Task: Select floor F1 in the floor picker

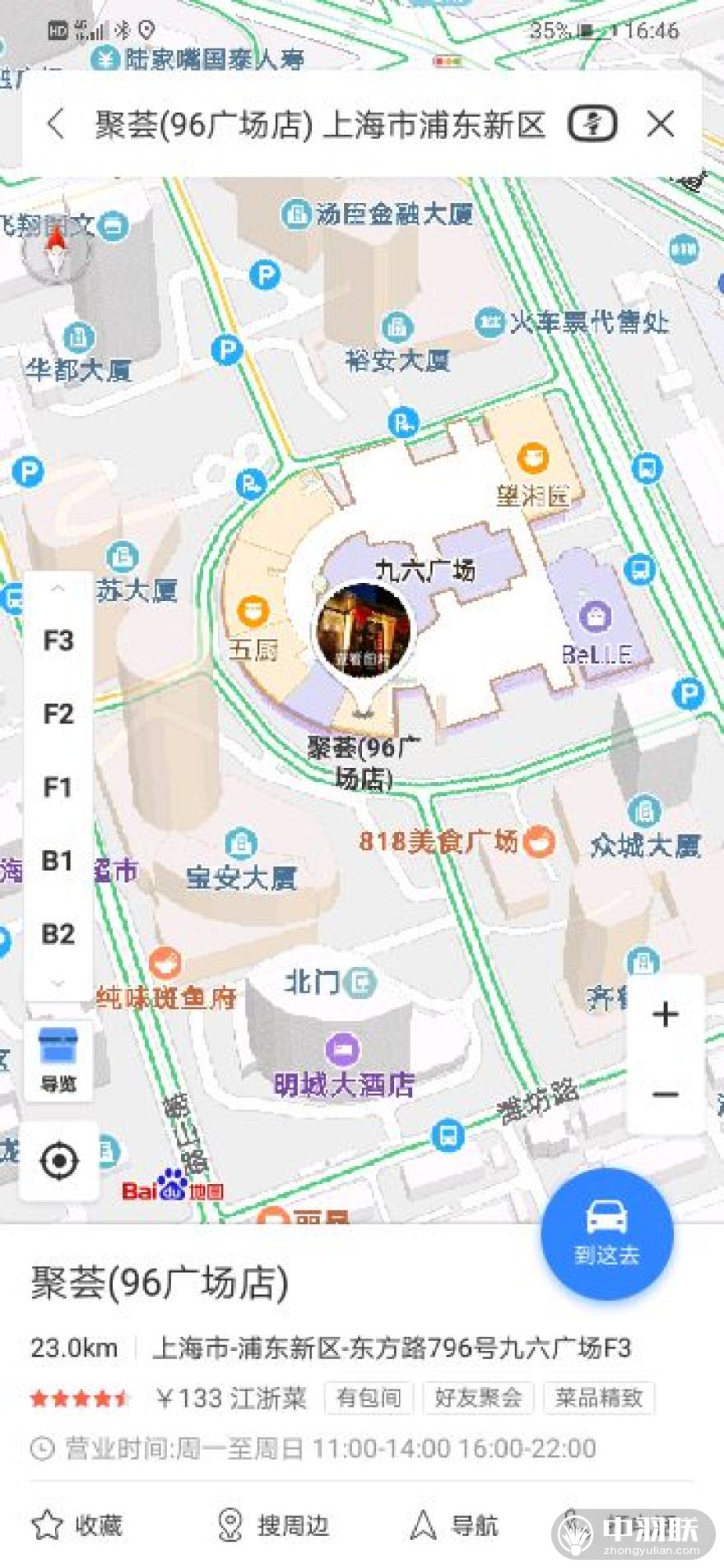Action: click(x=58, y=788)
